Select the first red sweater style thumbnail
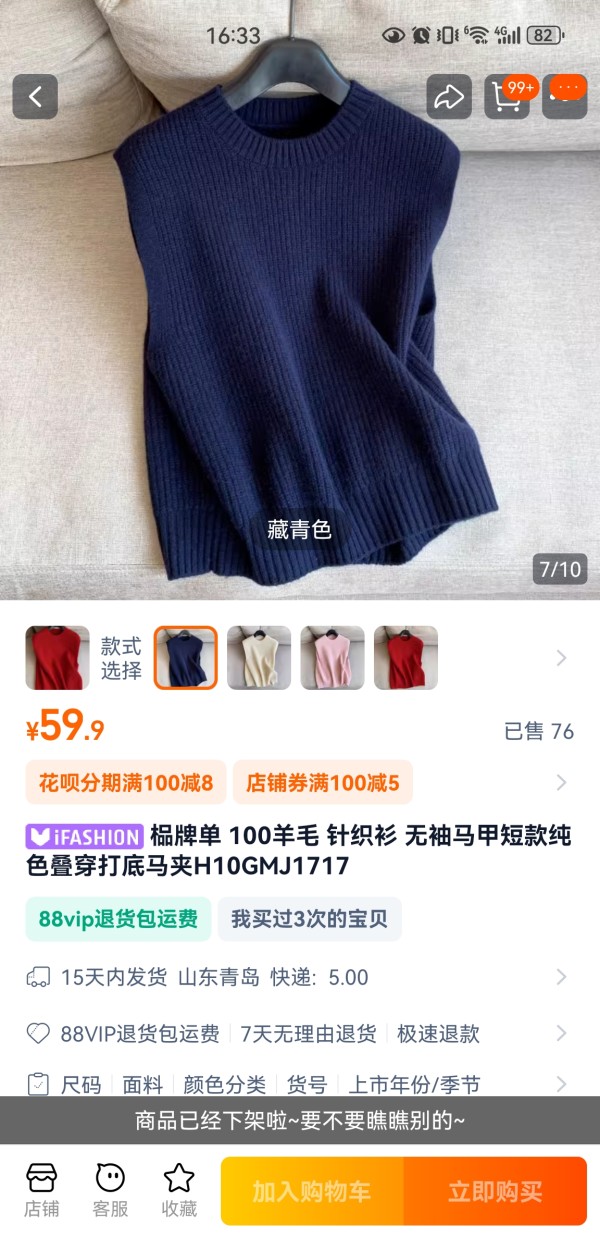600x1238 pixels. (57, 658)
